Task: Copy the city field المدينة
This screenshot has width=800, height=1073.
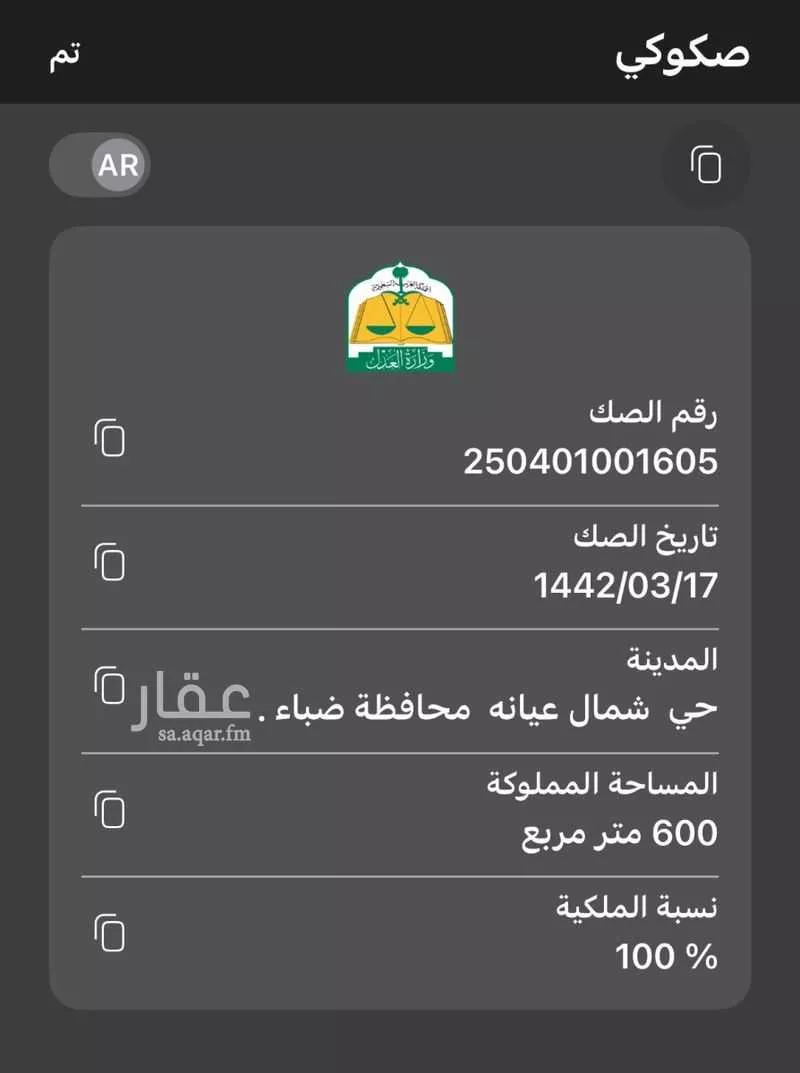Action: coord(110,687)
